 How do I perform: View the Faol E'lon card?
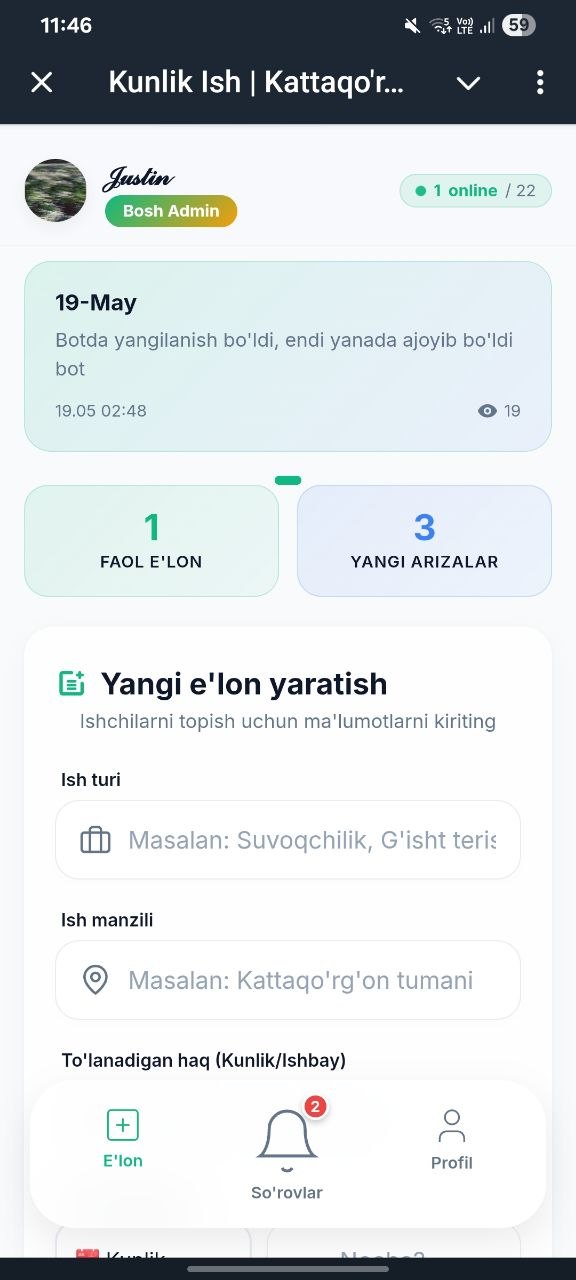point(151,541)
